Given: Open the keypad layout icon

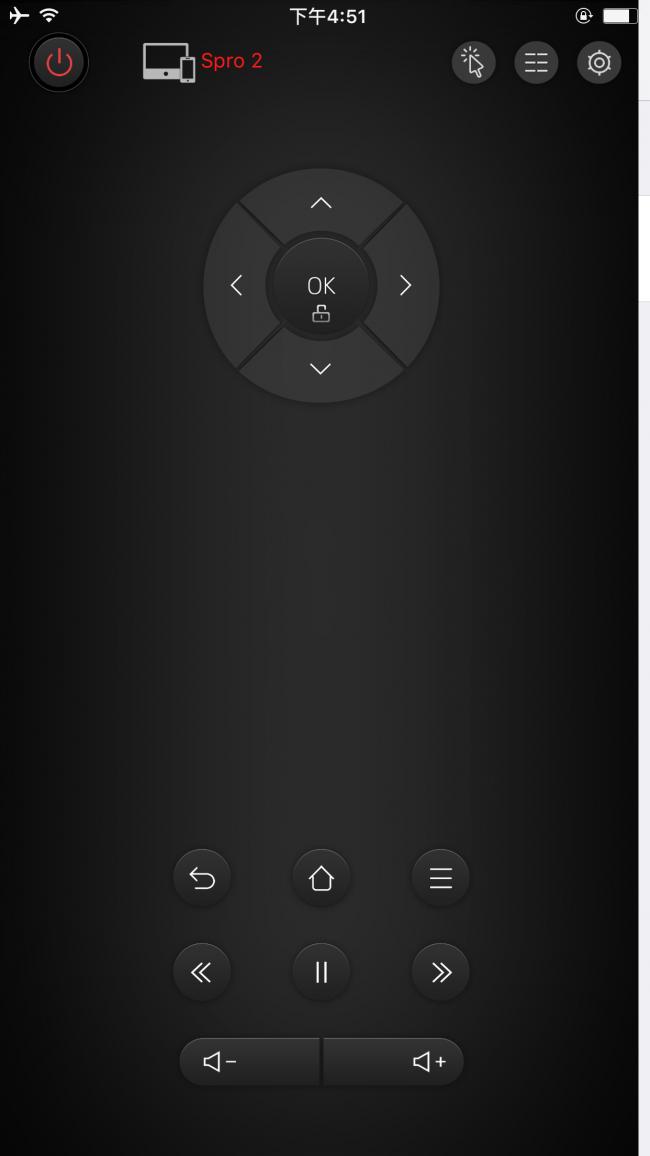Looking at the screenshot, I should (x=536, y=63).
